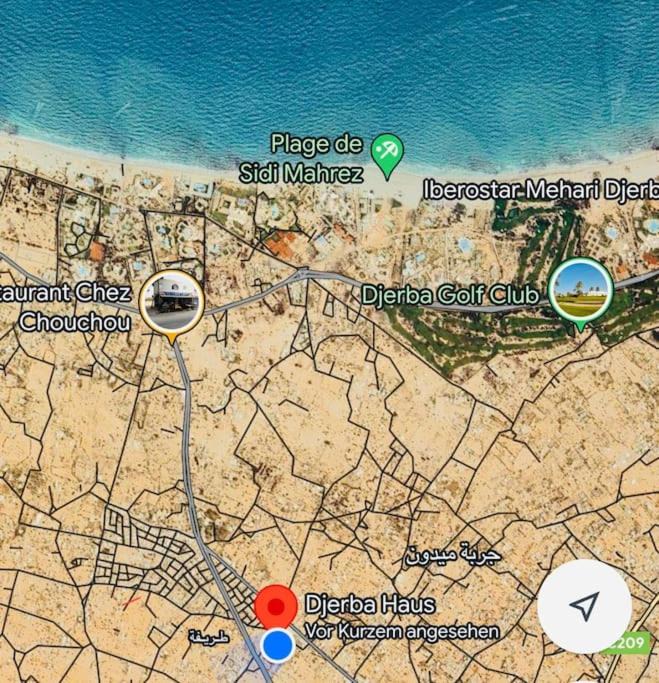Select the Djerba Golf Club photo marker
The image size is (659, 683).
pyautogui.click(x=582, y=291)
